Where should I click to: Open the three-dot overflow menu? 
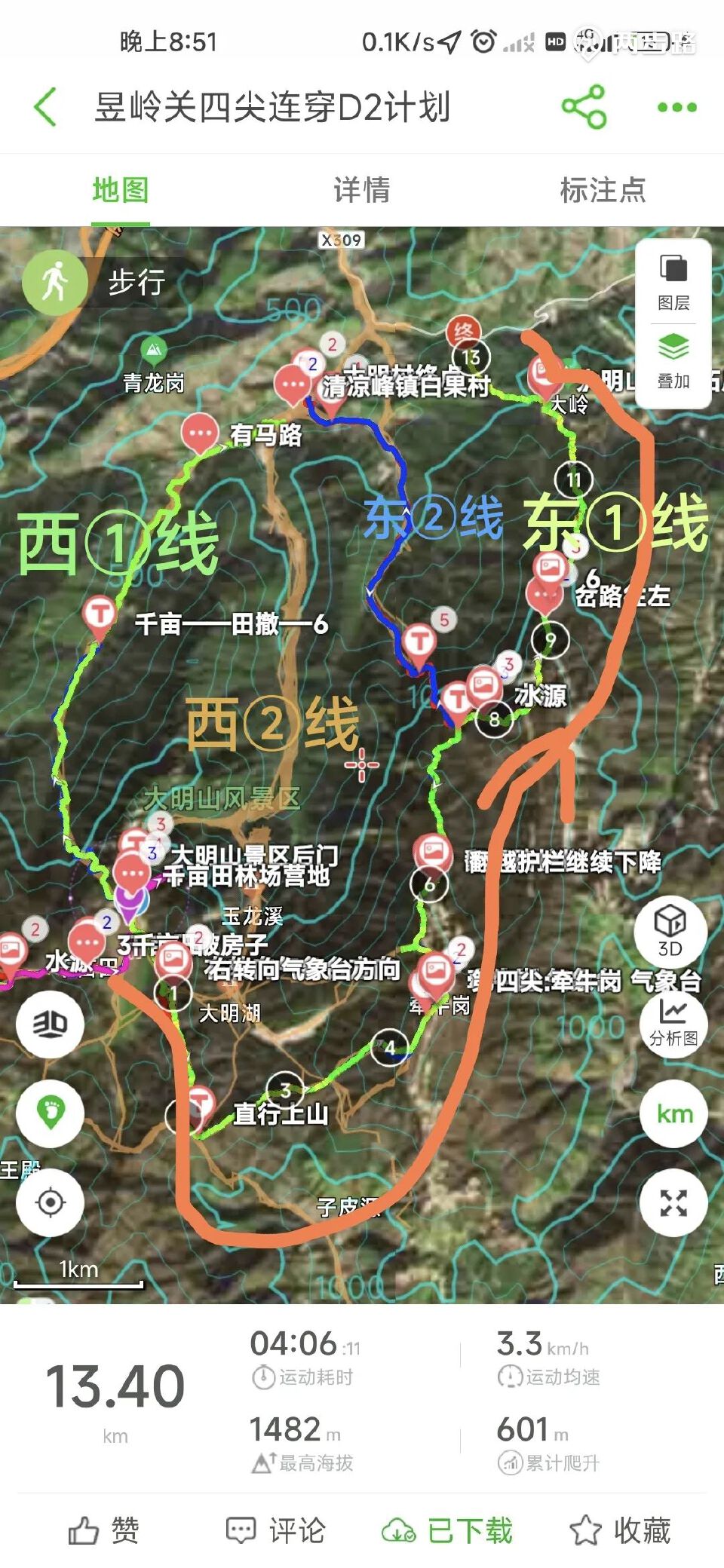676,107
